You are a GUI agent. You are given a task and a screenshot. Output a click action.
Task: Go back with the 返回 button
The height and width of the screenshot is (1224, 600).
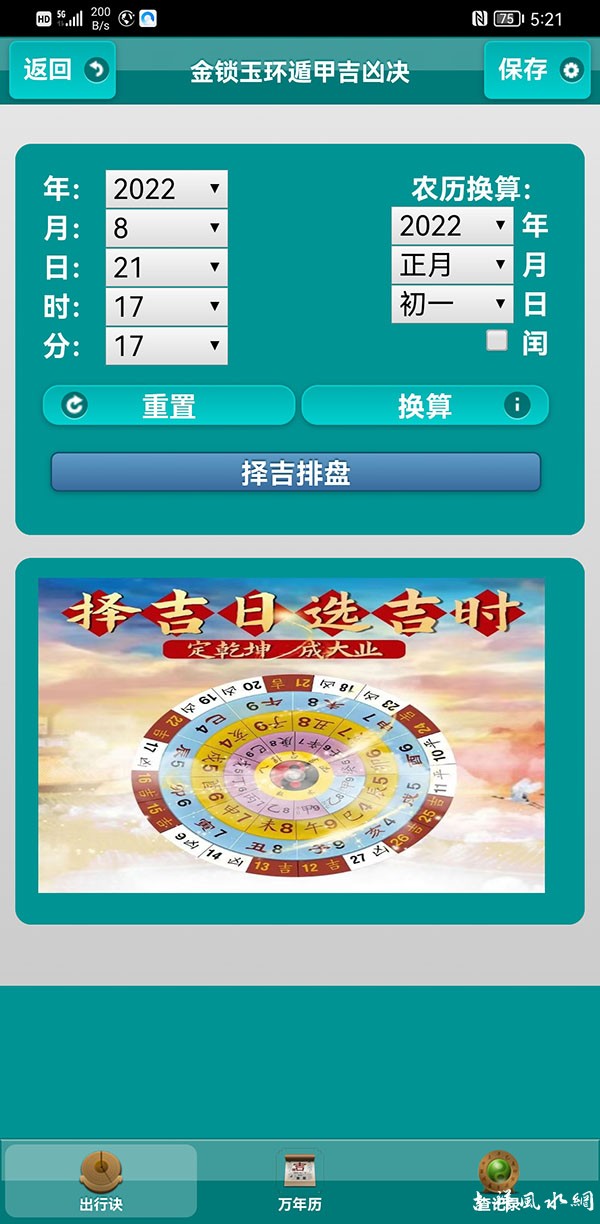pos(62,70)
